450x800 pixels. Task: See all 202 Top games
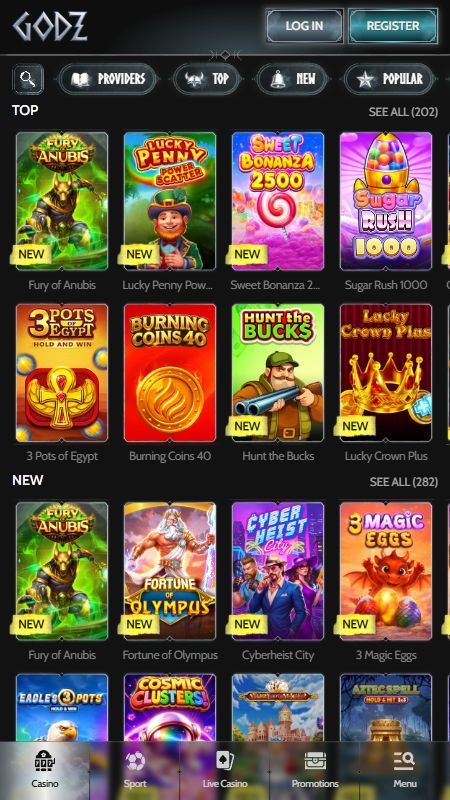[403, 112]
